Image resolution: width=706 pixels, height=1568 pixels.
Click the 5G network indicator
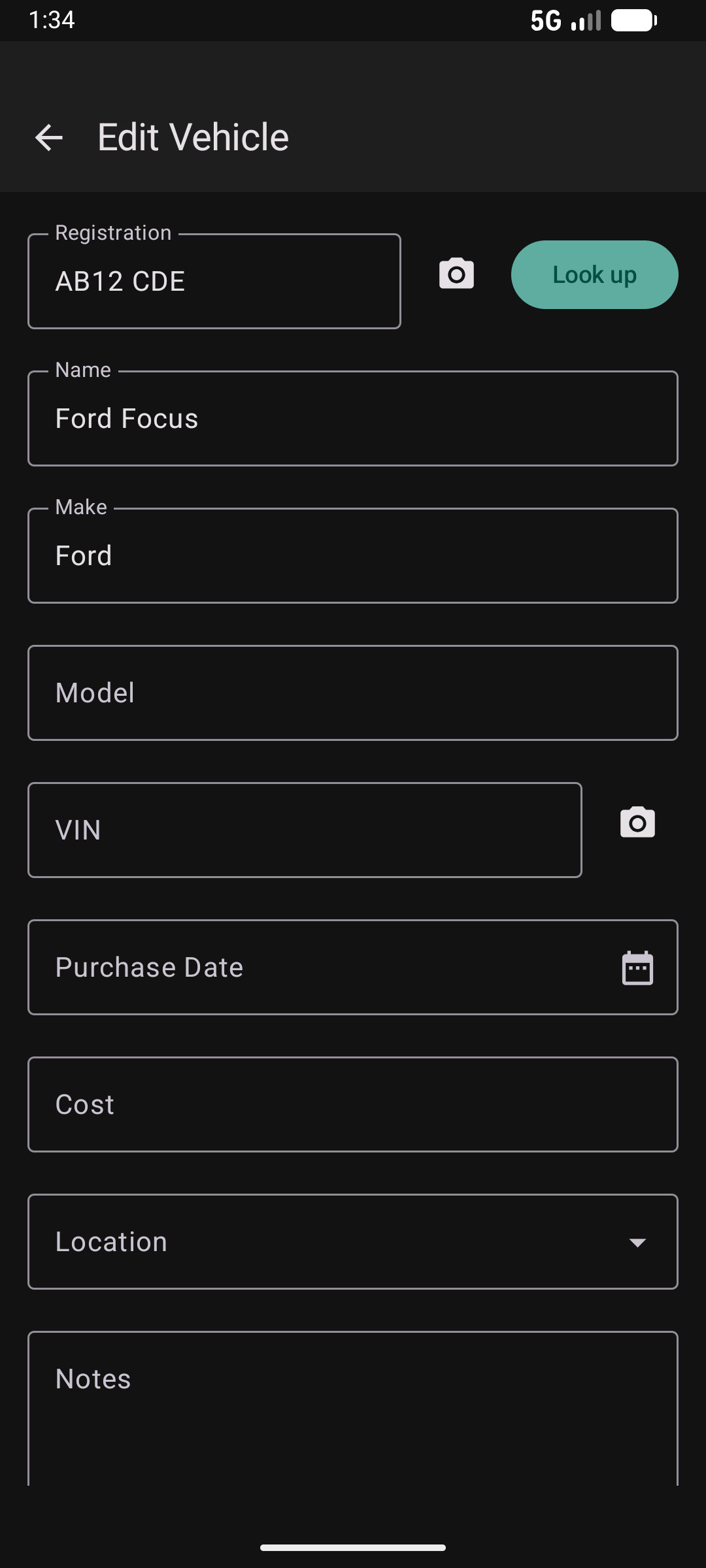pos(546,20)
